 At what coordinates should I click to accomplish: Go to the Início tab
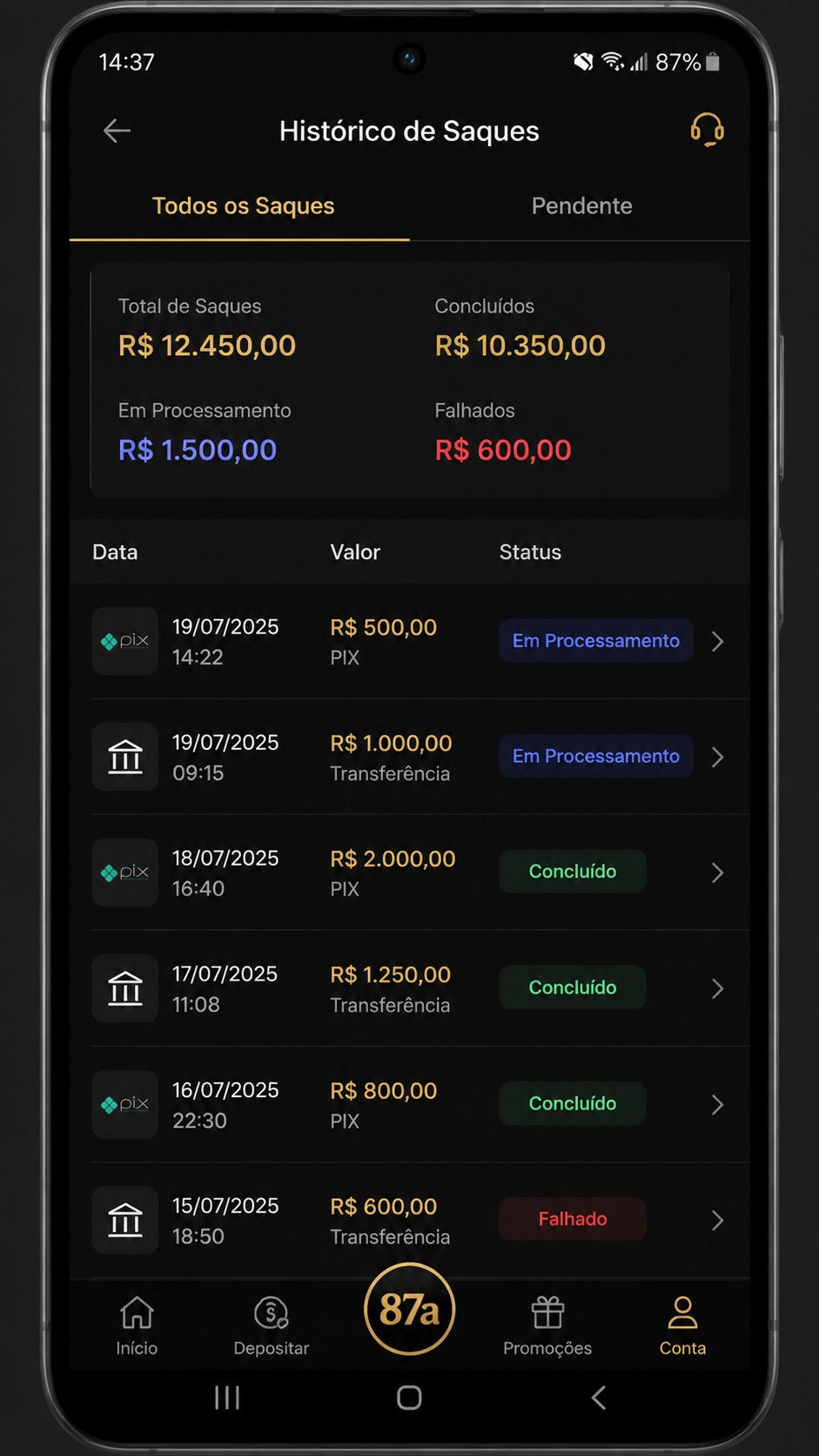[x=137, y=1325]
